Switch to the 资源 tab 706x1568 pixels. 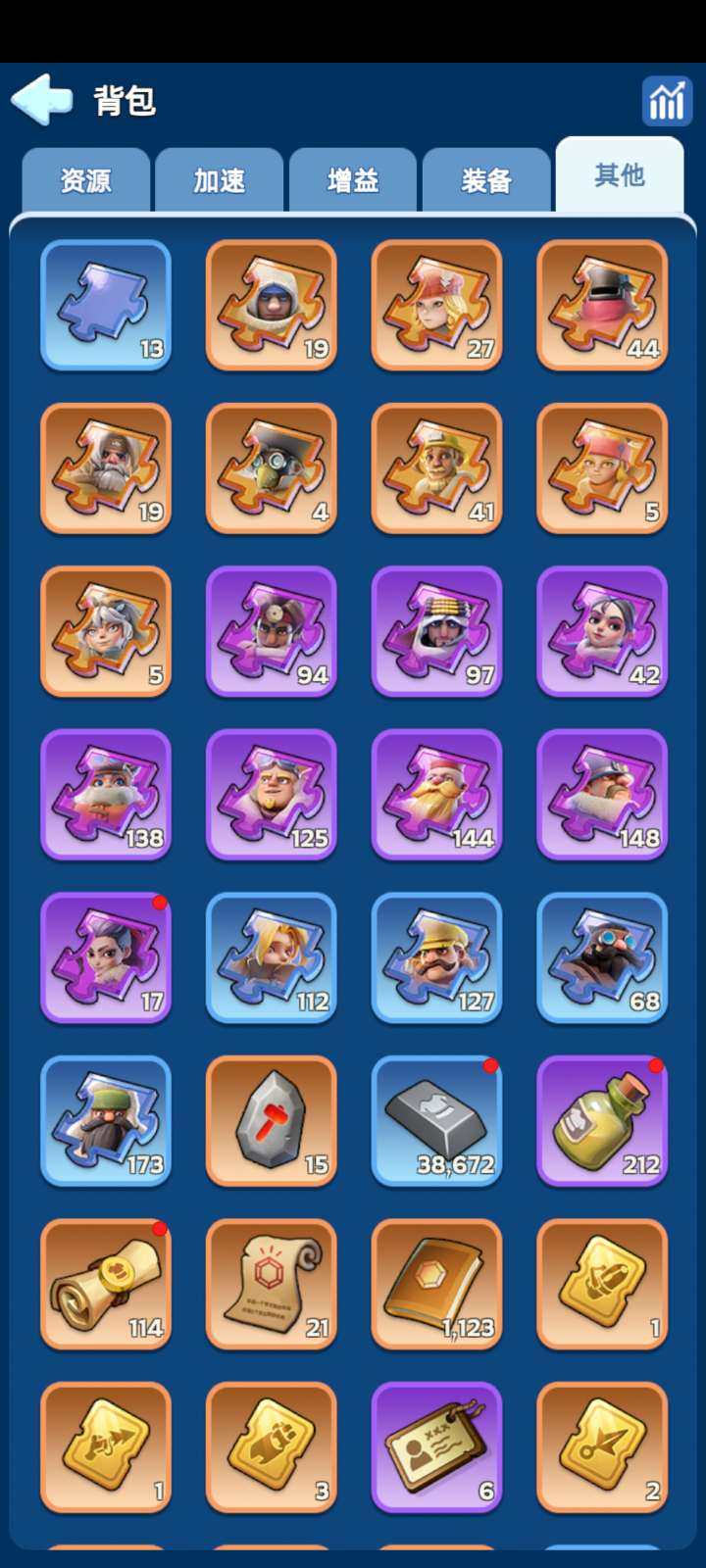click(86, 180)
